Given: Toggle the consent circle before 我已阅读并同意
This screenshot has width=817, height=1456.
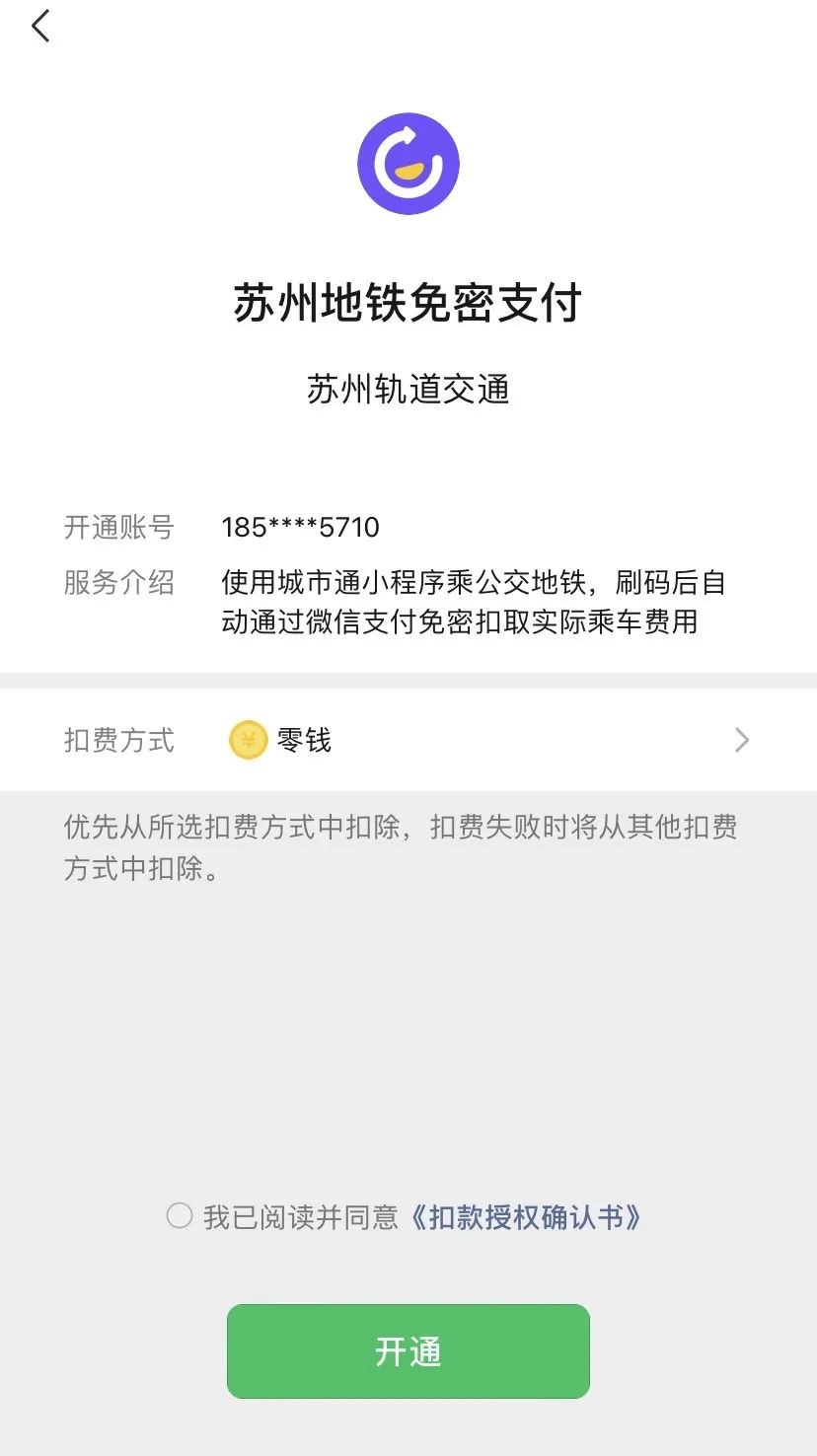Looking at the screenshot, I should pyautogui.click(x=178, y=1217).
